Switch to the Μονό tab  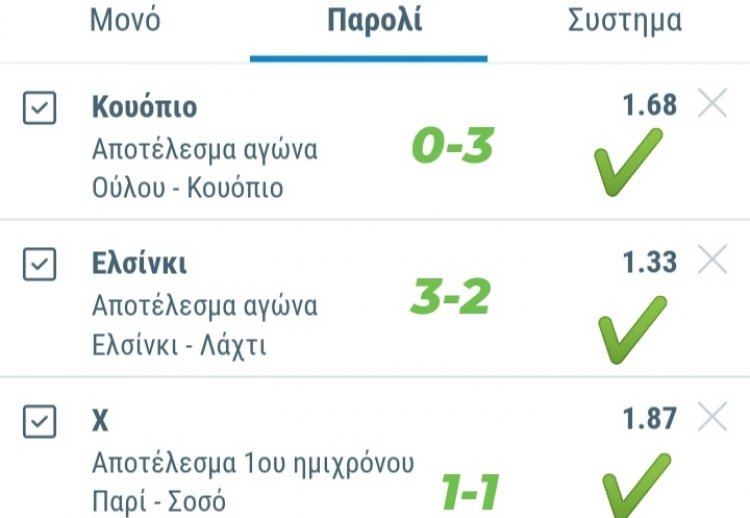click(x=125, y=22)
